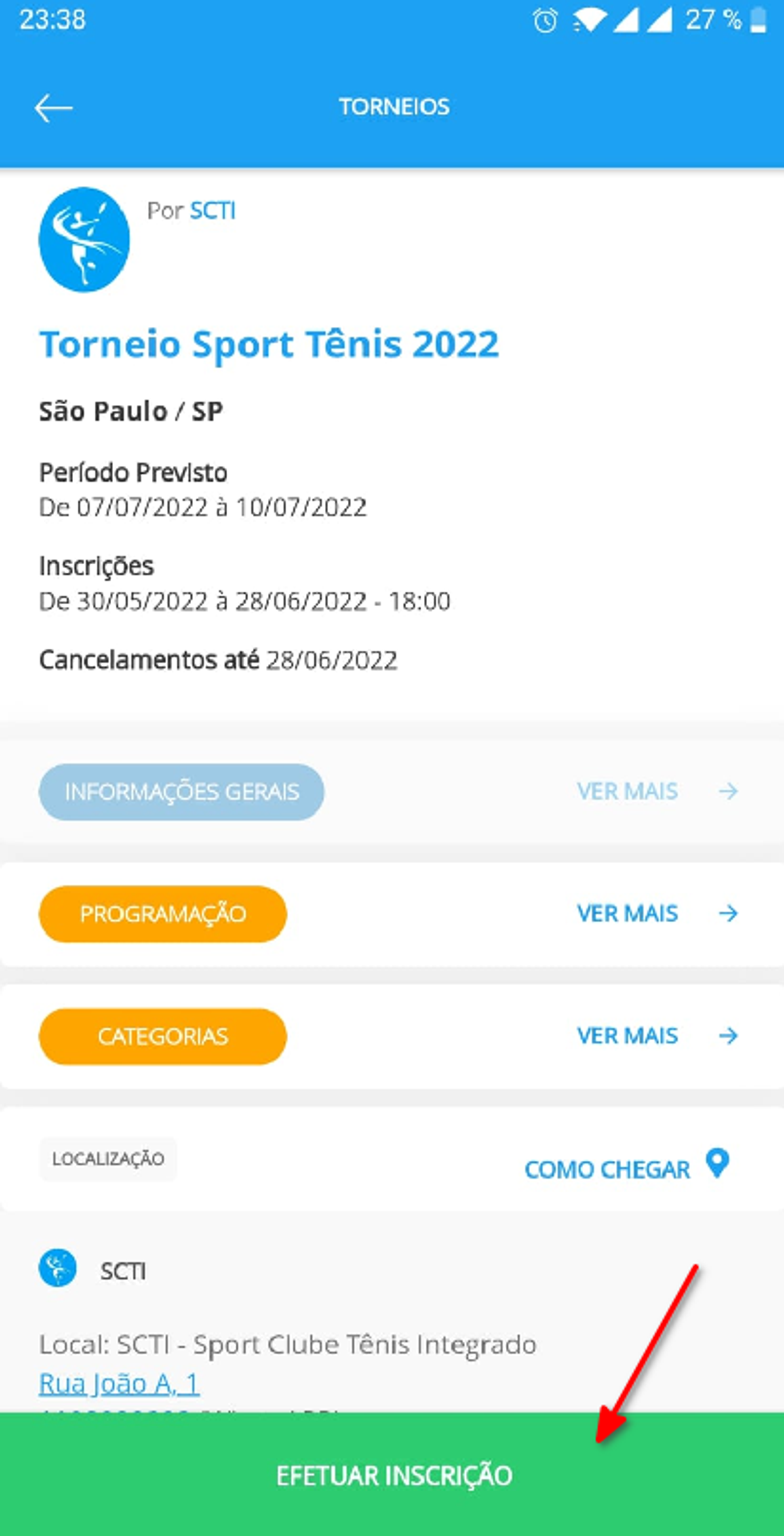Open the Categorias section
784x1536 pixels.
pyautogui.click(x=163, y=1036)
